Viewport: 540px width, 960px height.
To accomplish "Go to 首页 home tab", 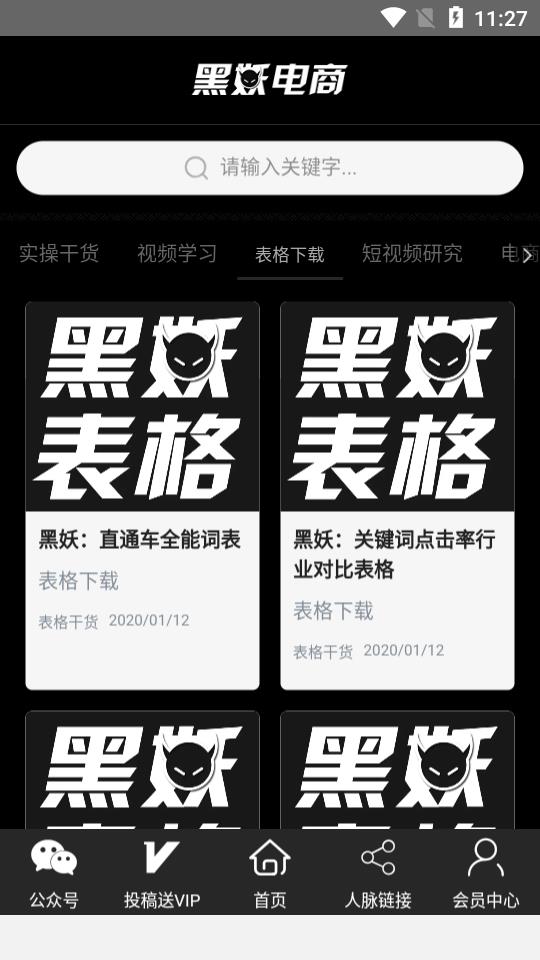I will [x=270, y=872].
